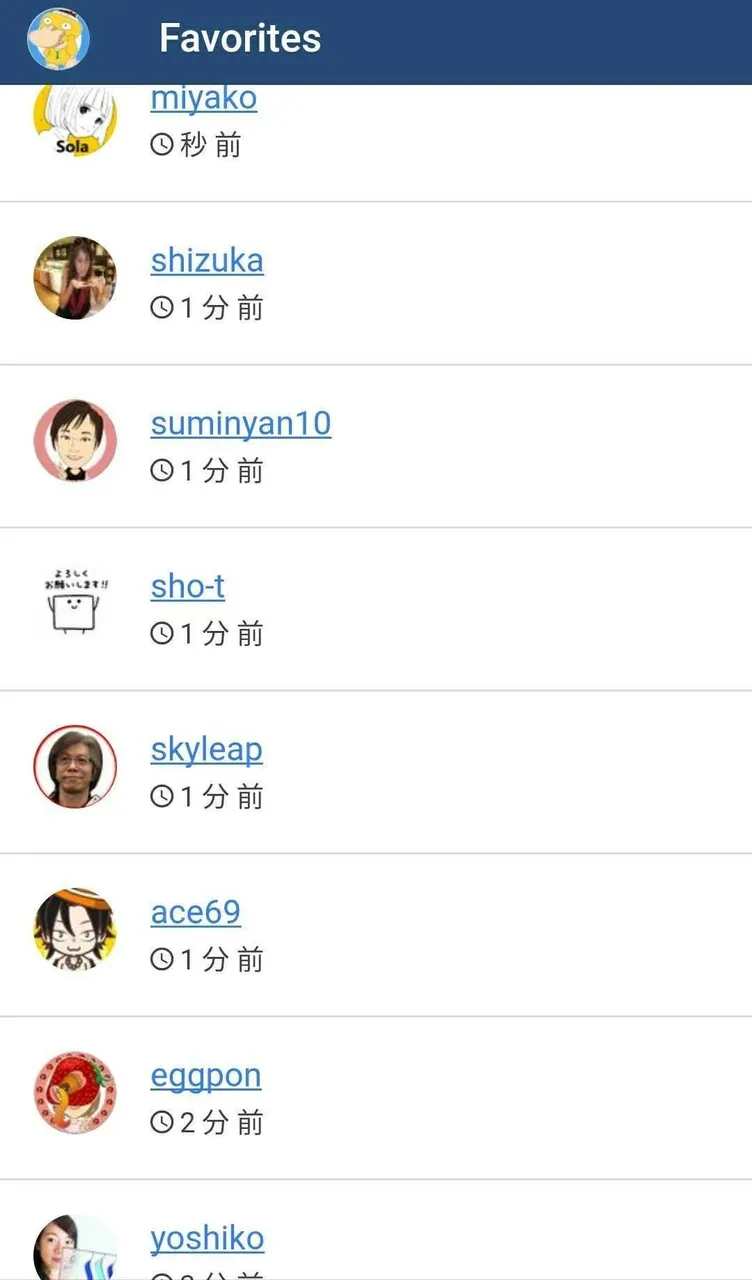Open miyako's profile link

pyautogui.click(x=204, y=99)
